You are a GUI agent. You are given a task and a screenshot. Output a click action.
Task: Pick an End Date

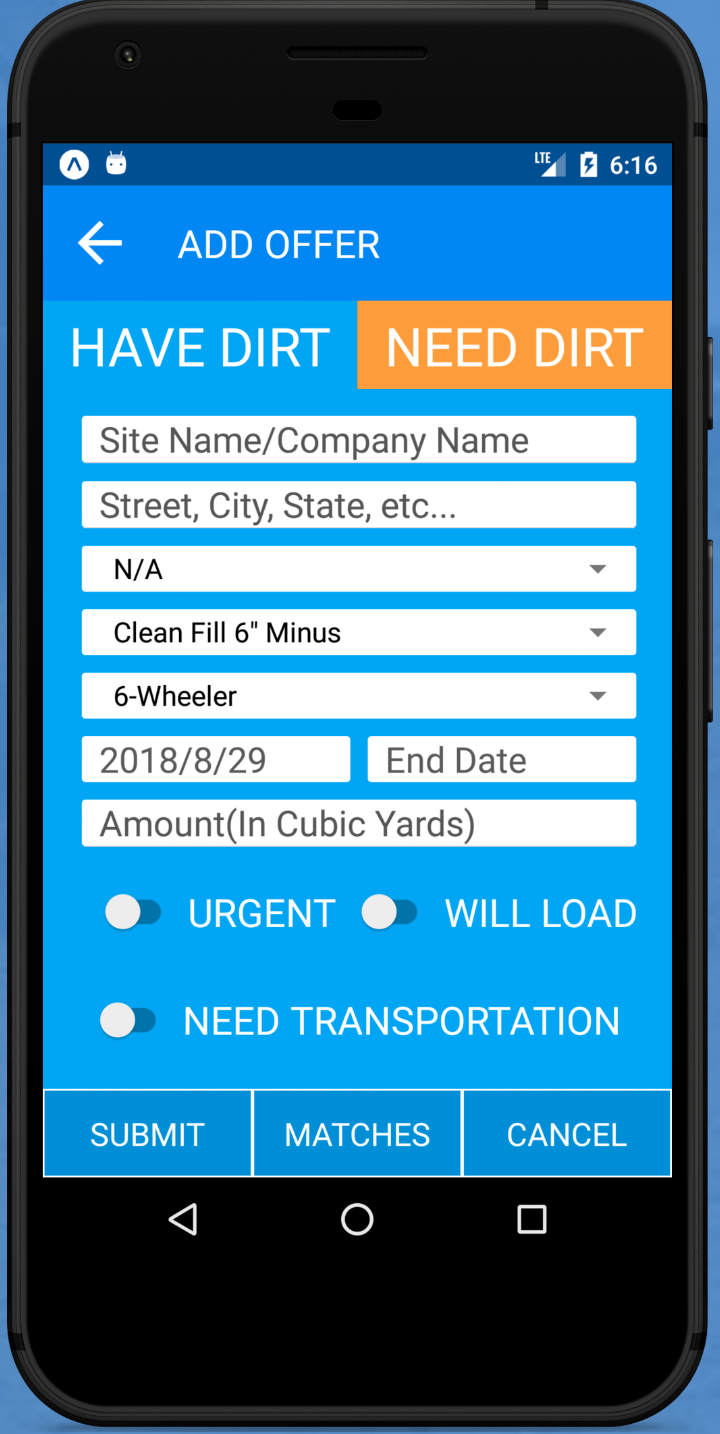[x=501, y=760]
